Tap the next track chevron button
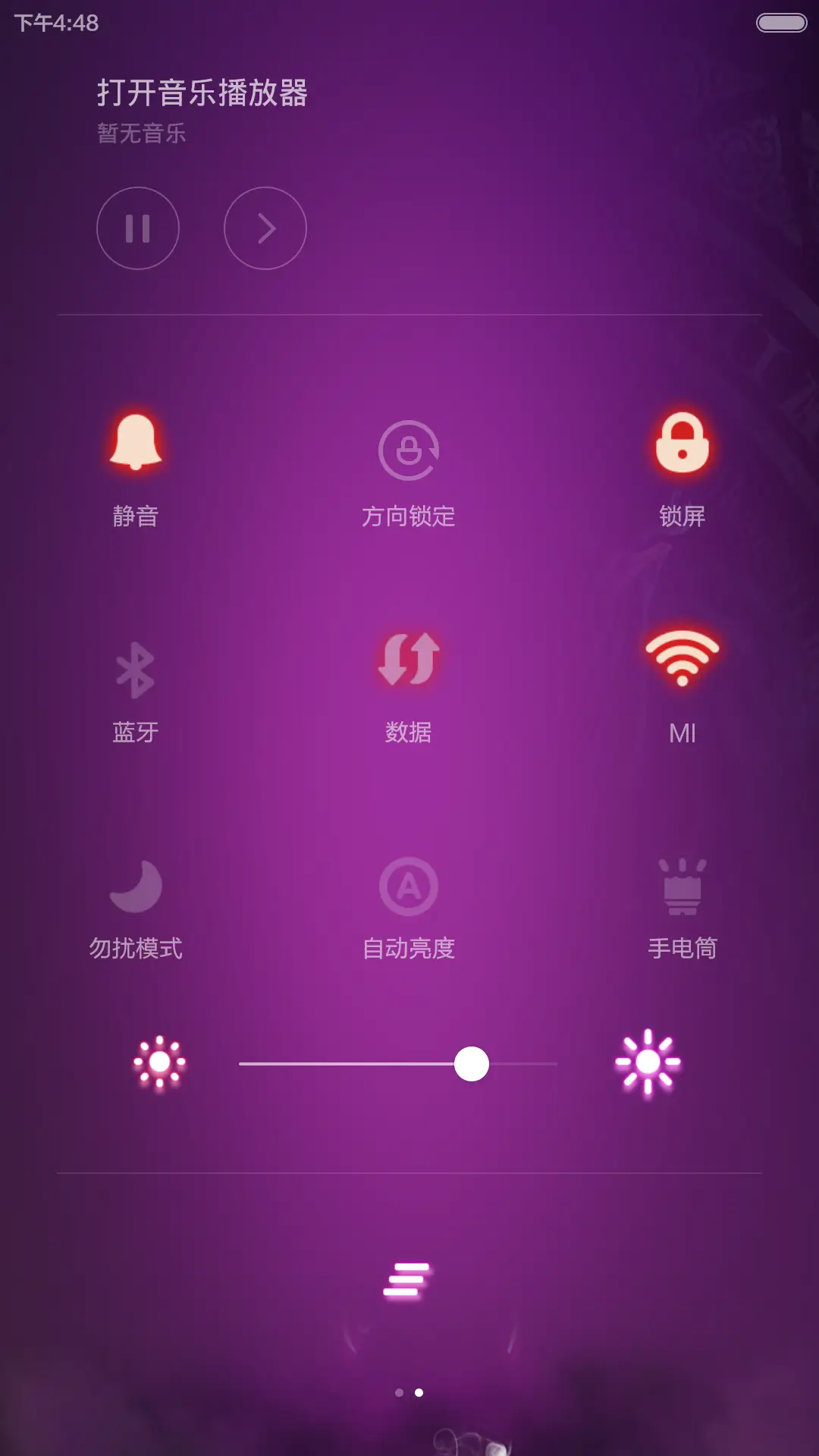This screenshot has width=819, height=1456. point(265,228)
